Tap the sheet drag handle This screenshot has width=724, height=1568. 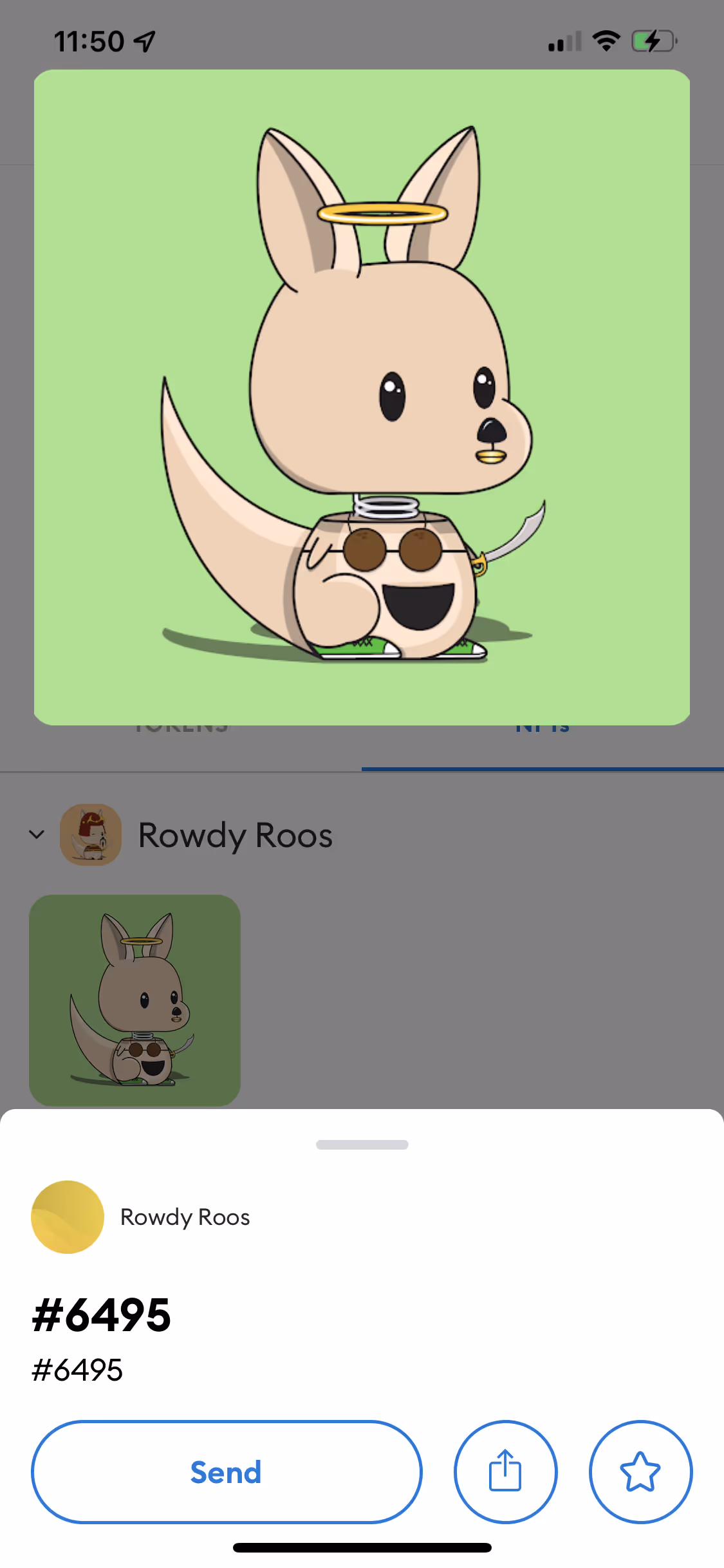(x=362, y=1144)
